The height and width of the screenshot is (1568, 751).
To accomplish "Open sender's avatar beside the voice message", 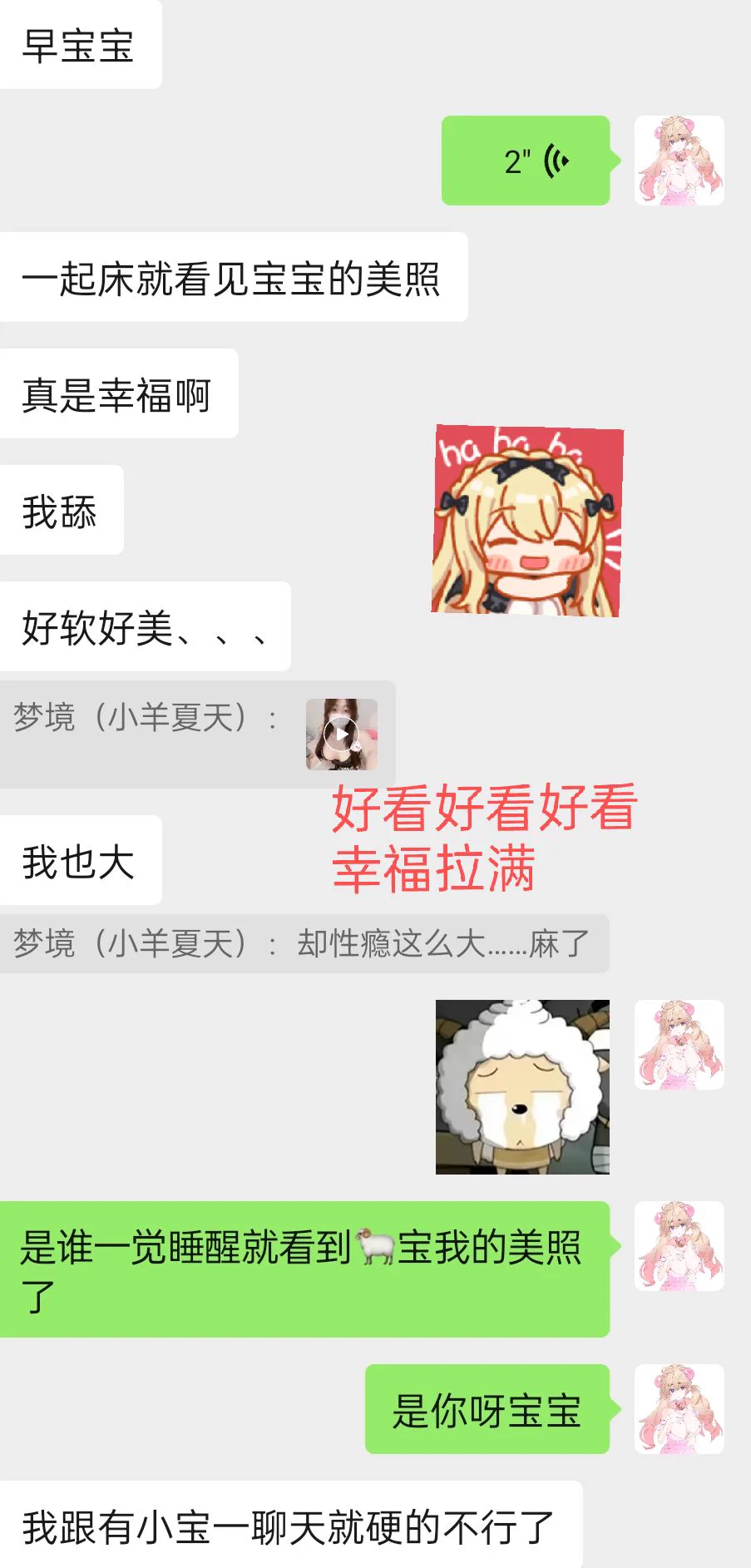I will (x=679, y=161).
